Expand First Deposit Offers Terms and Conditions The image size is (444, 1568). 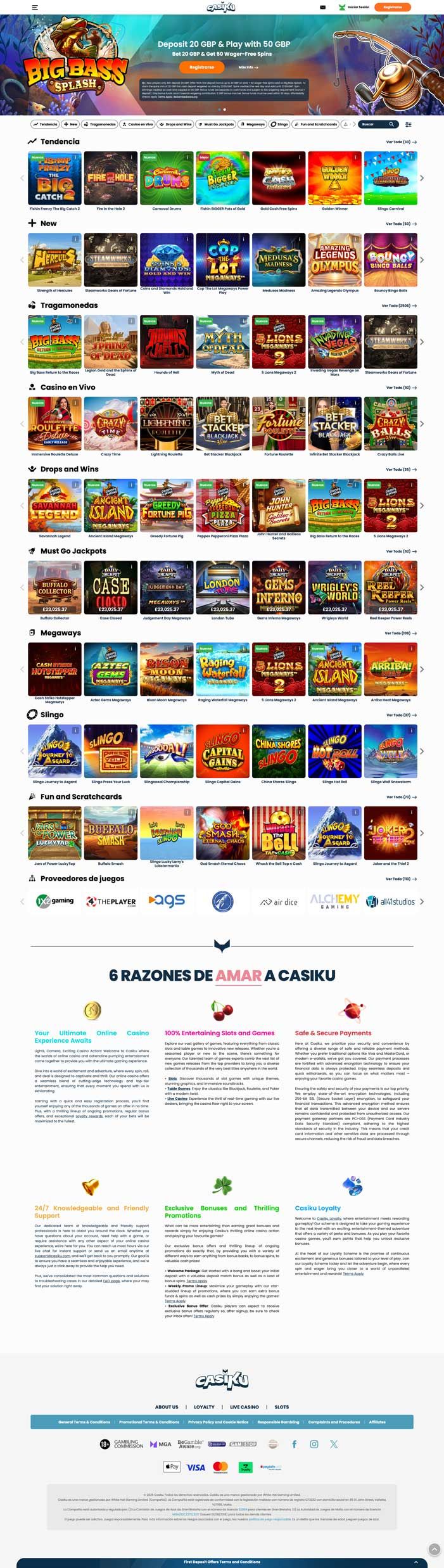222,1562
